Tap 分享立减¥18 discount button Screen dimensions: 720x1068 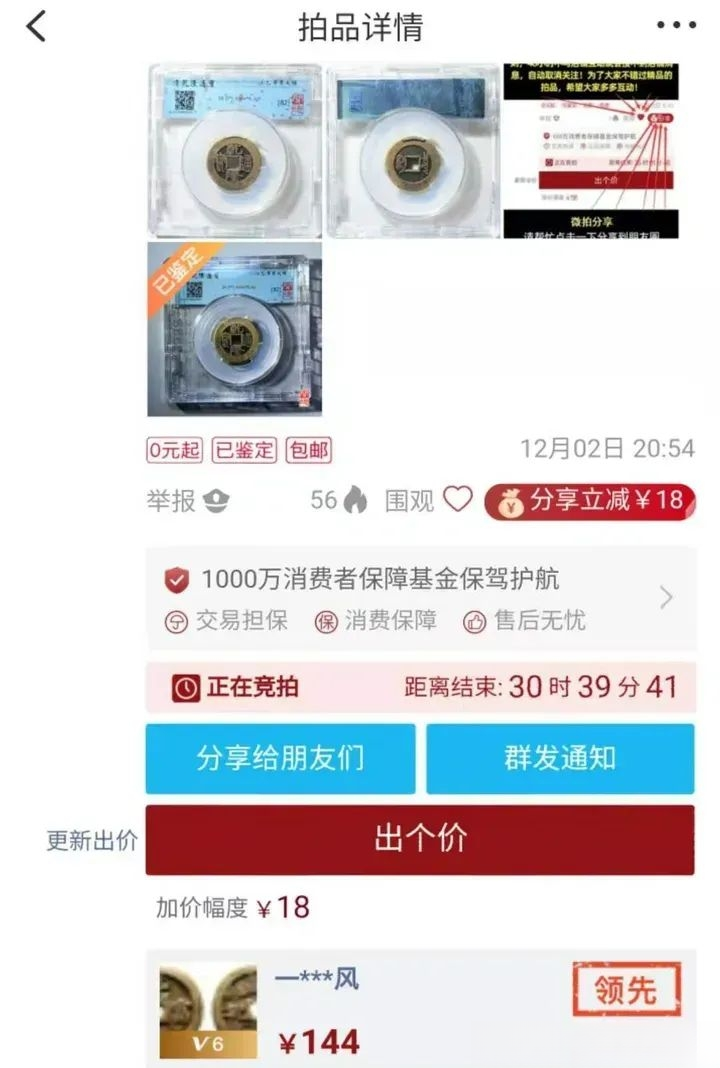click(589, 501)
